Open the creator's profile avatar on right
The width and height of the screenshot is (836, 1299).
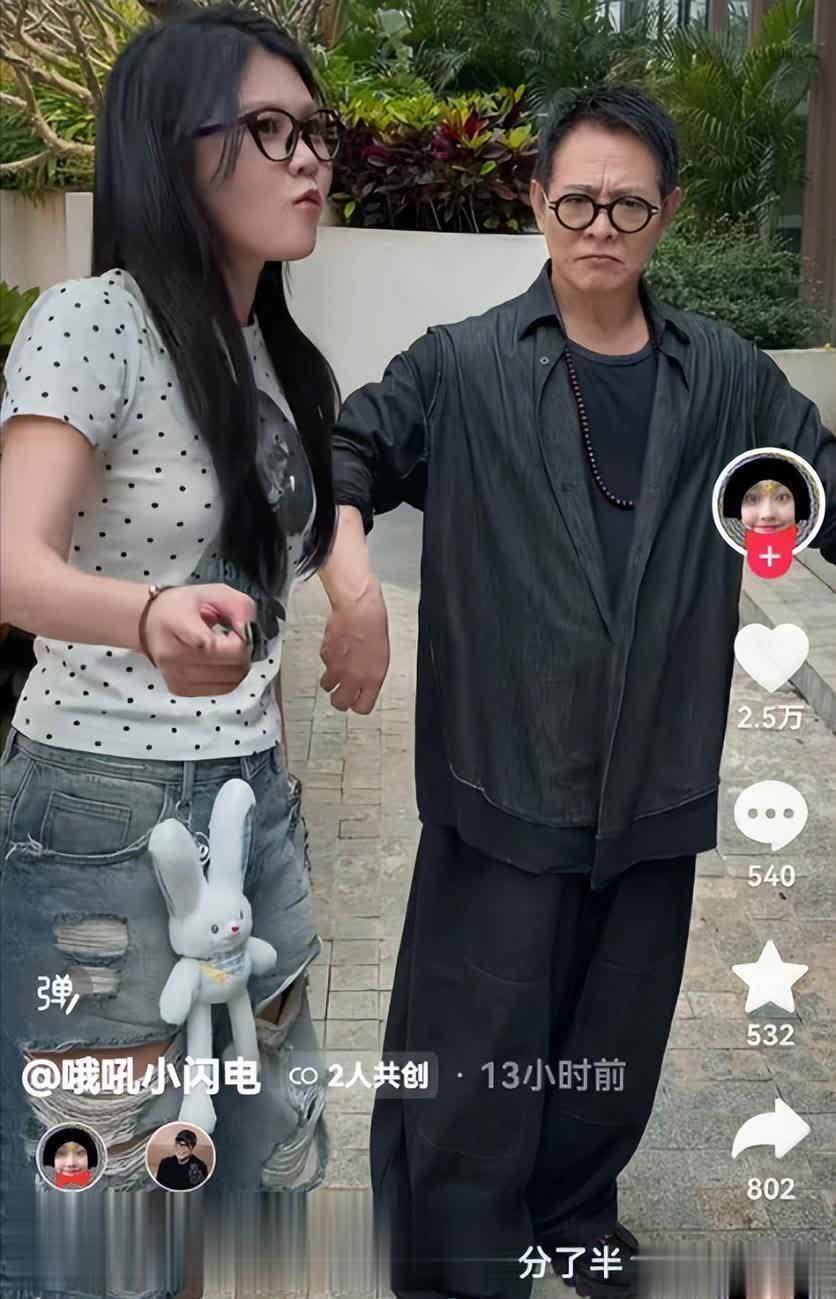(x=768, y=500)
